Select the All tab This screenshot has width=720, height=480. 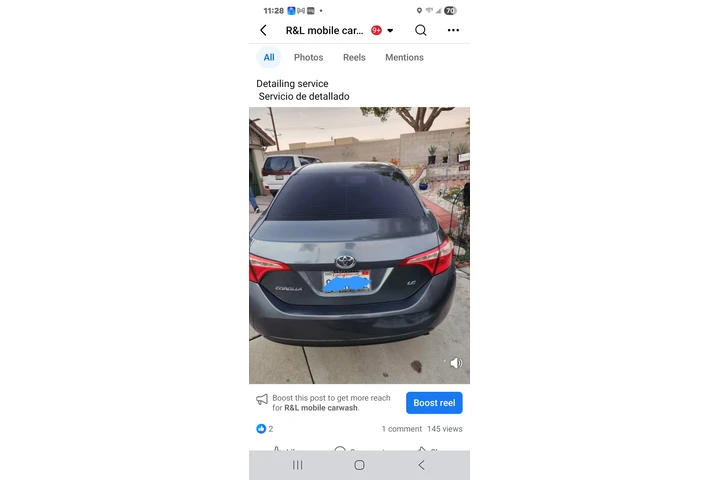269,57
